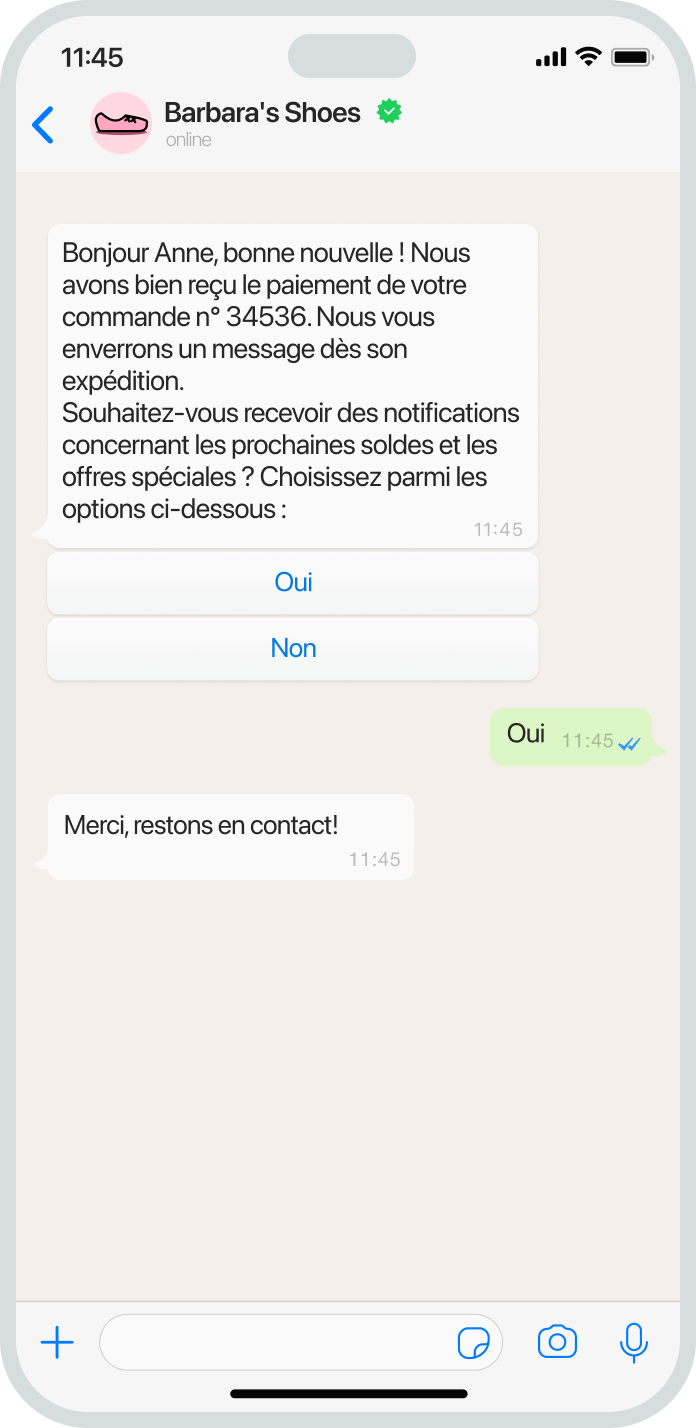
Task: Launch the camera from the chat
Action: [x=557, y=1342]
